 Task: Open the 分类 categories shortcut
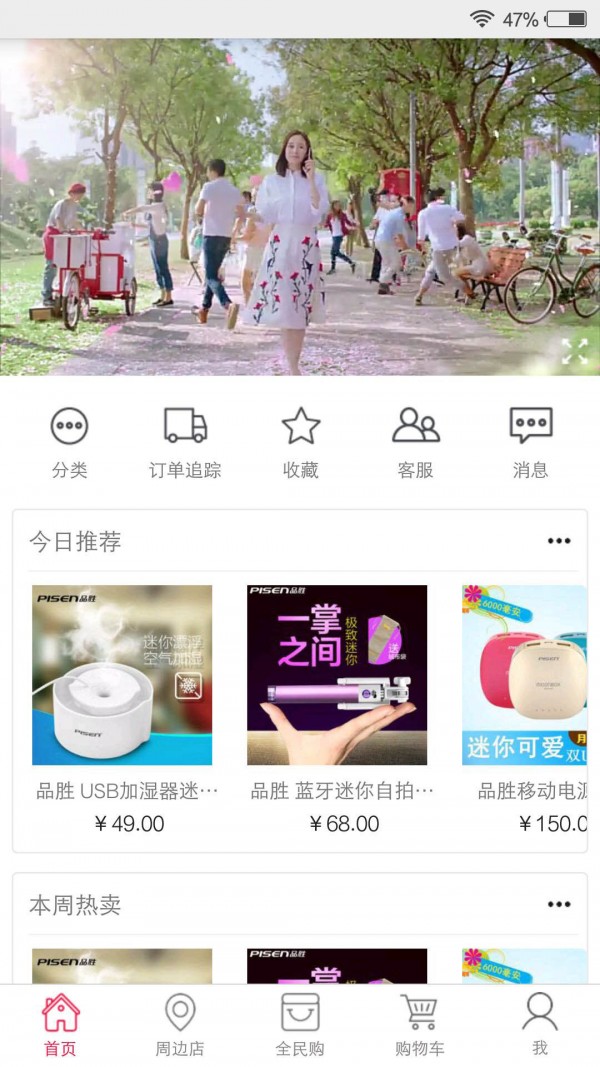70,441
